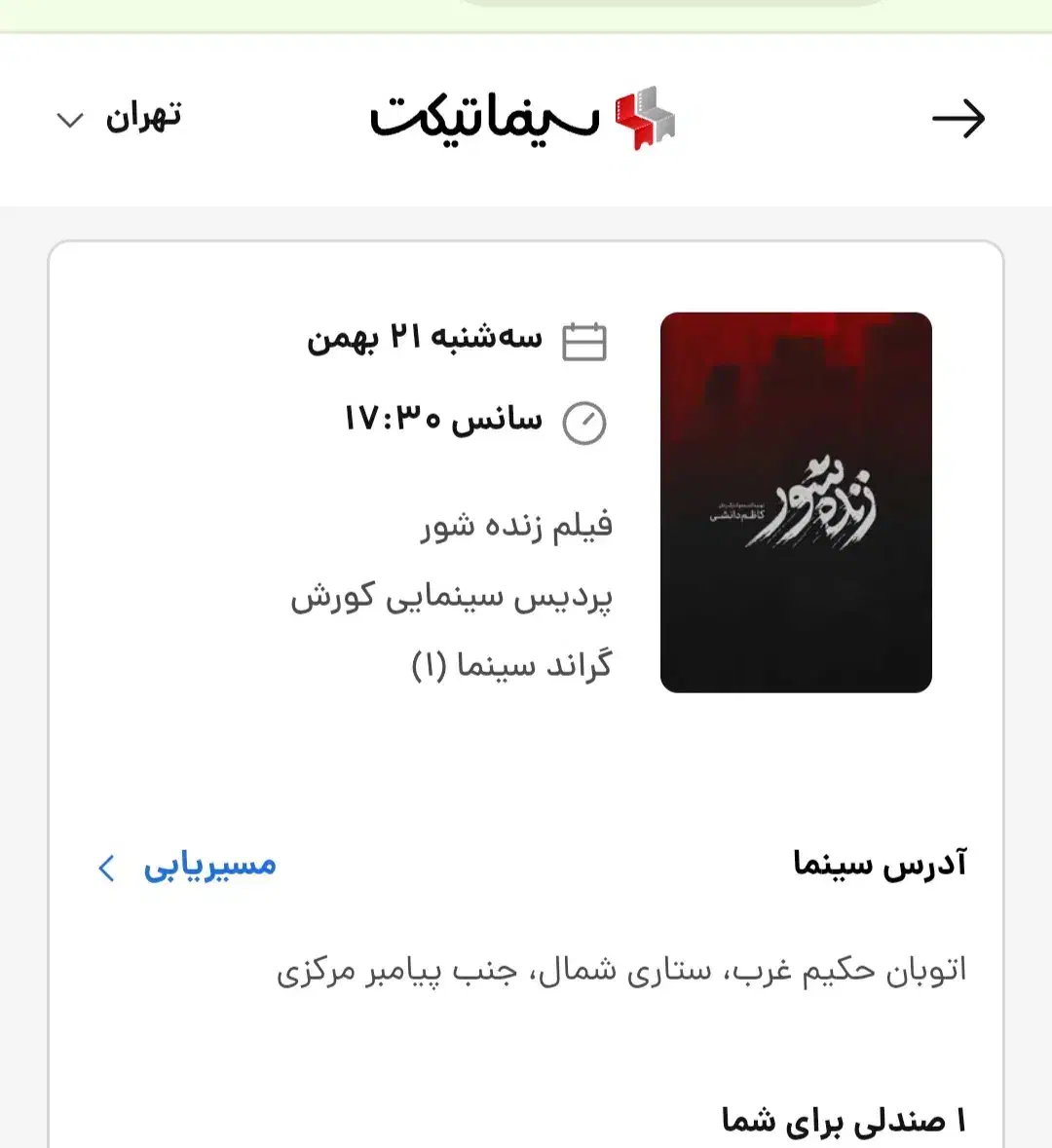Expand the chevron under تهران
Image resolution: width=1052 pixels, height=1148 pixels.
click(68, 122)
